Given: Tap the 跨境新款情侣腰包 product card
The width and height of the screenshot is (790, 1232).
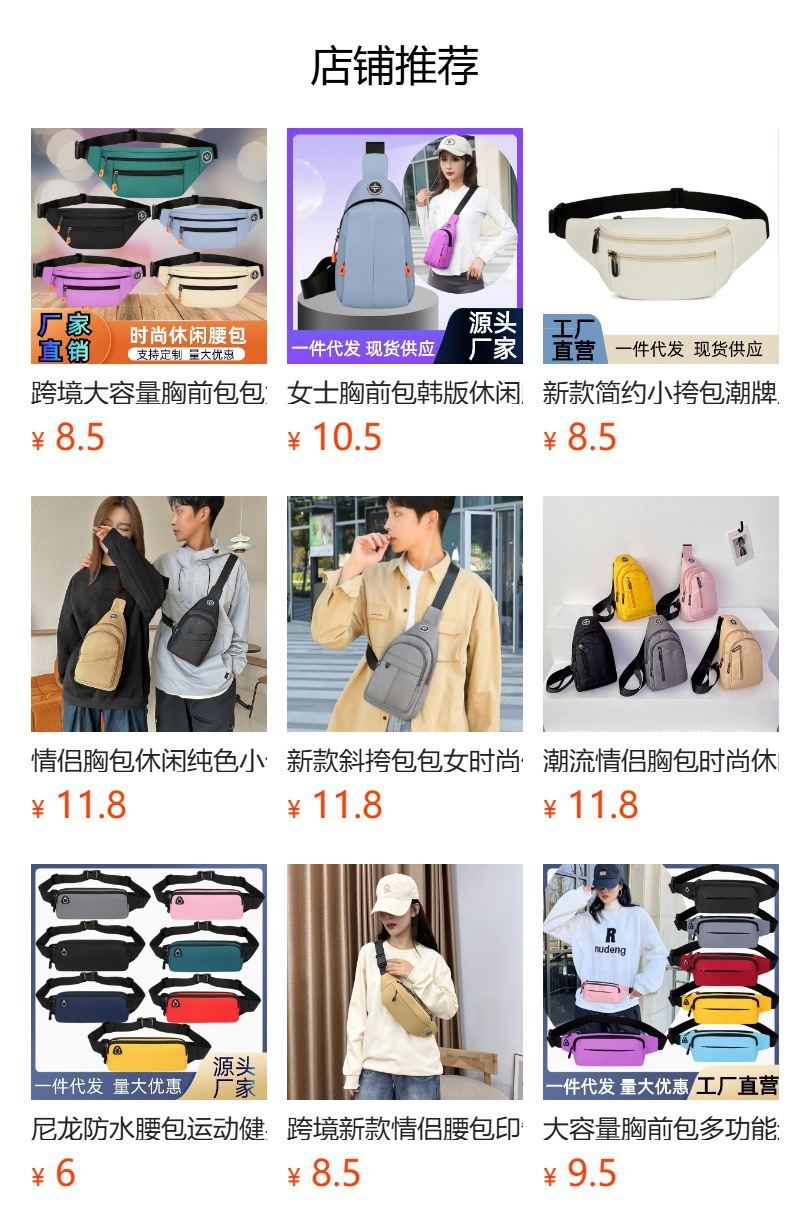Looking at the screenshot, I should click(x=404, y=982).
